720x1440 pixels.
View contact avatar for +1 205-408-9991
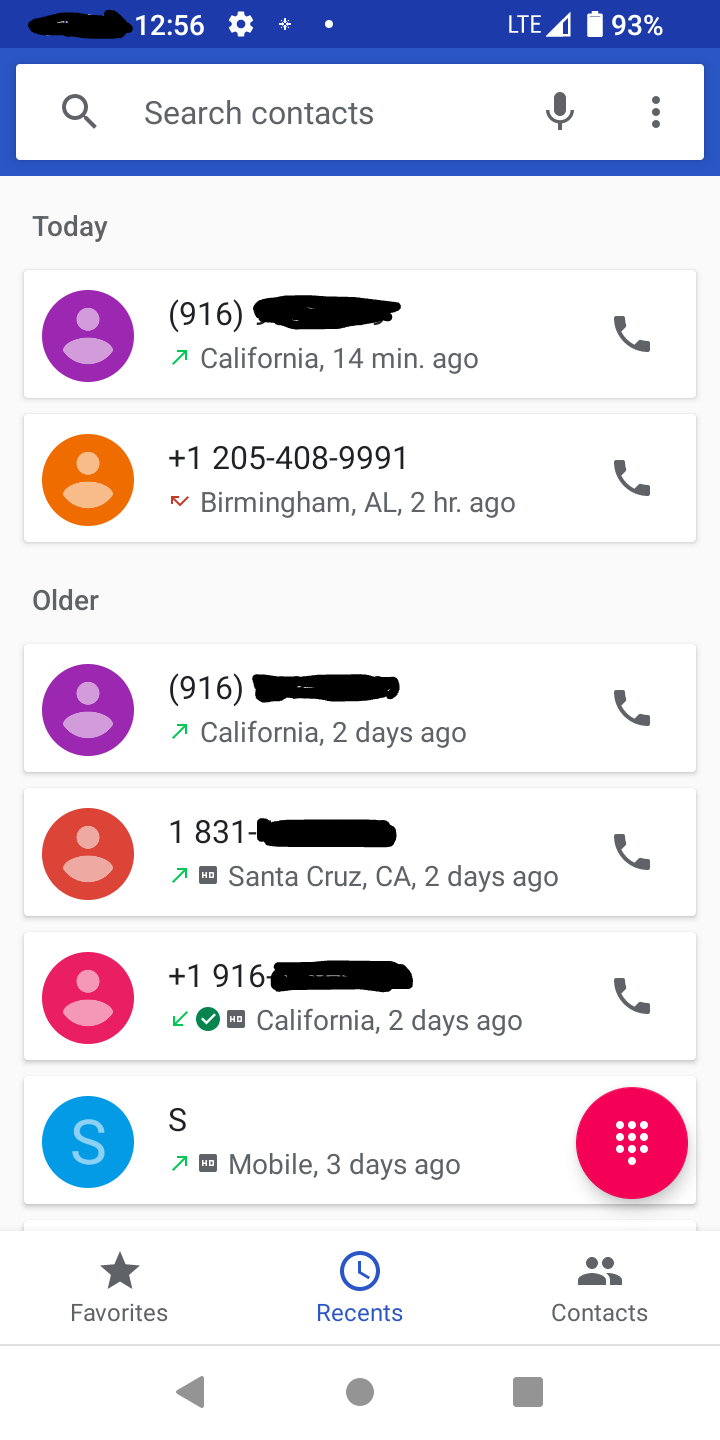pyautogui.click(x=88, y=479)
